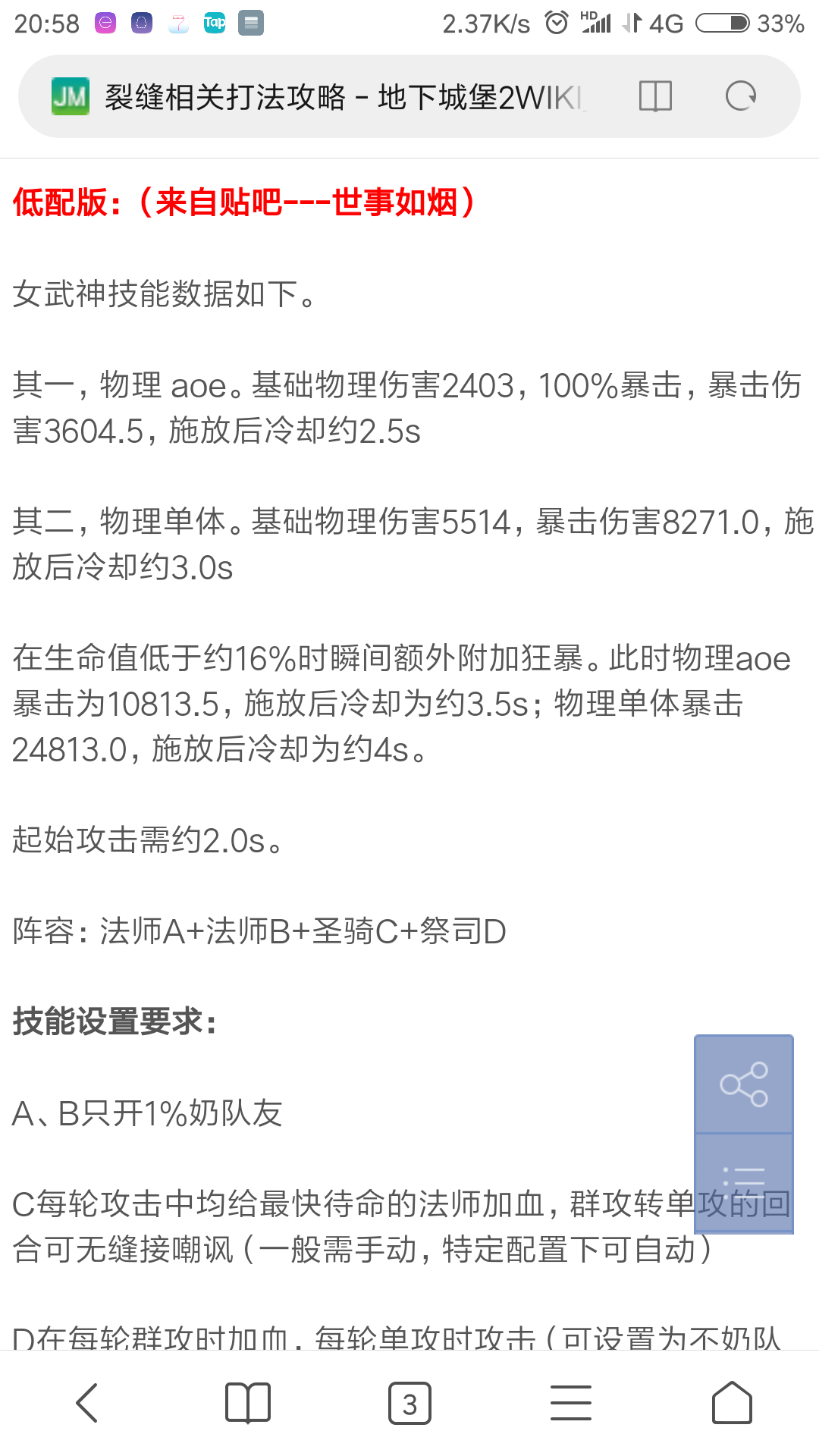This screenshot has height=1456, width=819.
Task: Tap the address bar showing 裂缝相关打法攻略
Action: [x=345, y=97]
